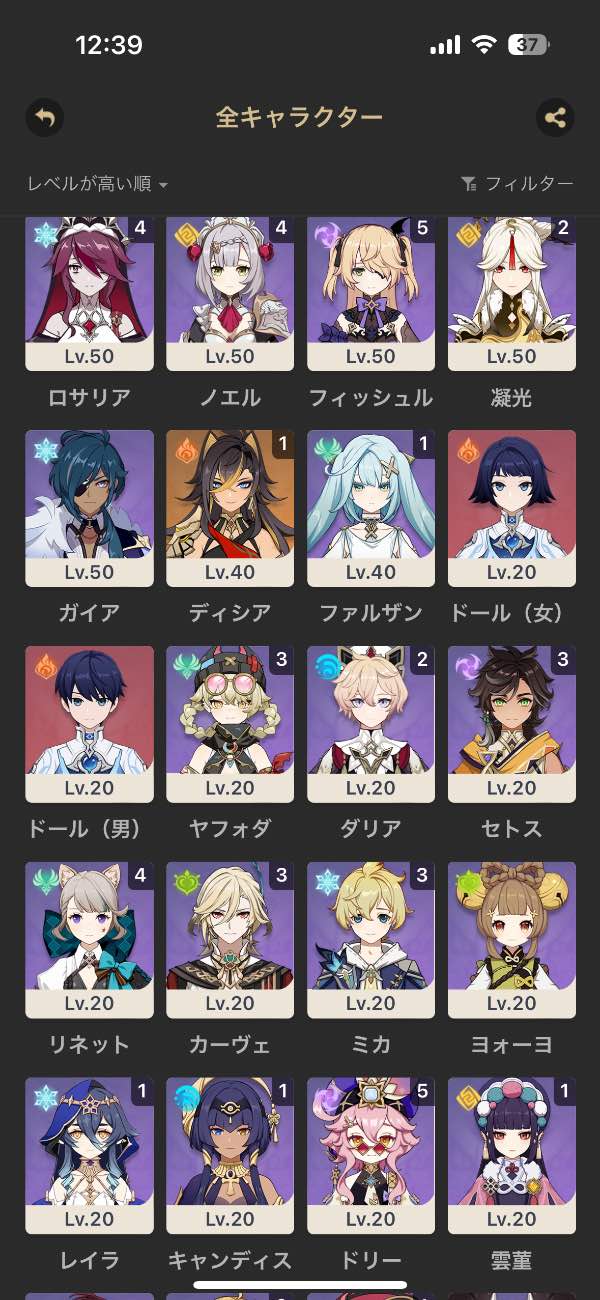Open the レベルが高い順 sort dropdown
This screenshot has height=1300, width=600.
(97, 184)
